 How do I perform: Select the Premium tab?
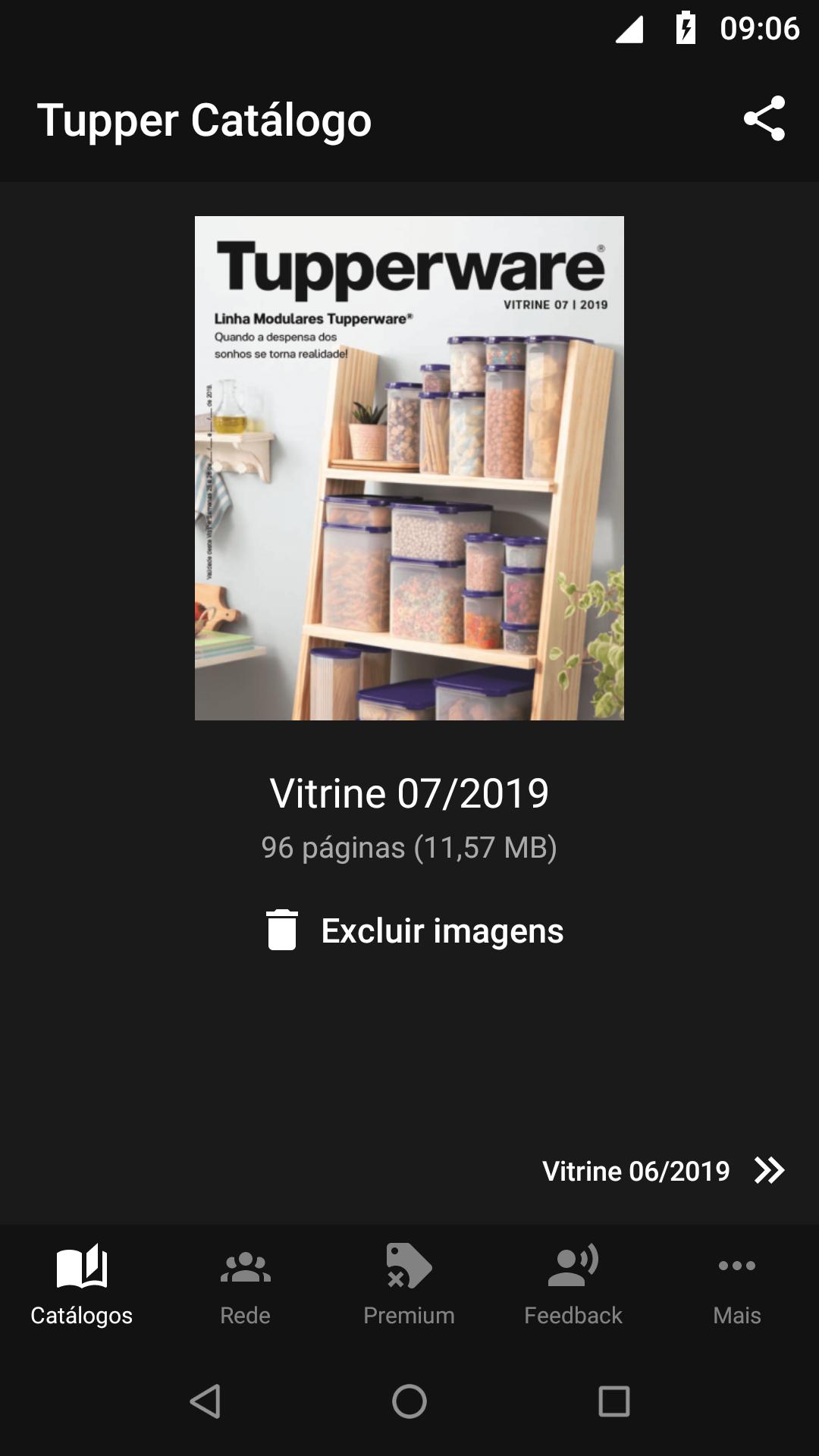pos(409,1284)
